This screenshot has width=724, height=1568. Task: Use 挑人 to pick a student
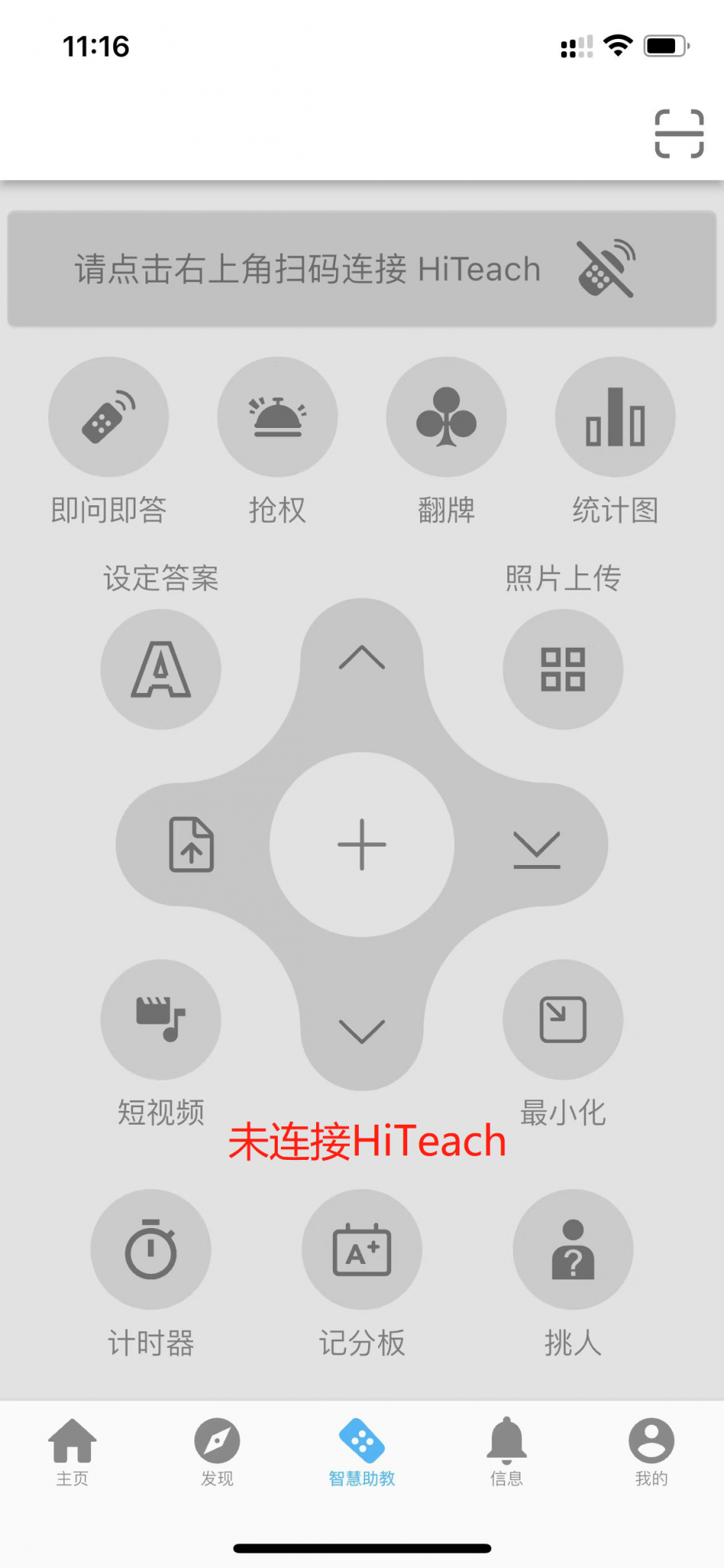tap(572, 1249)
